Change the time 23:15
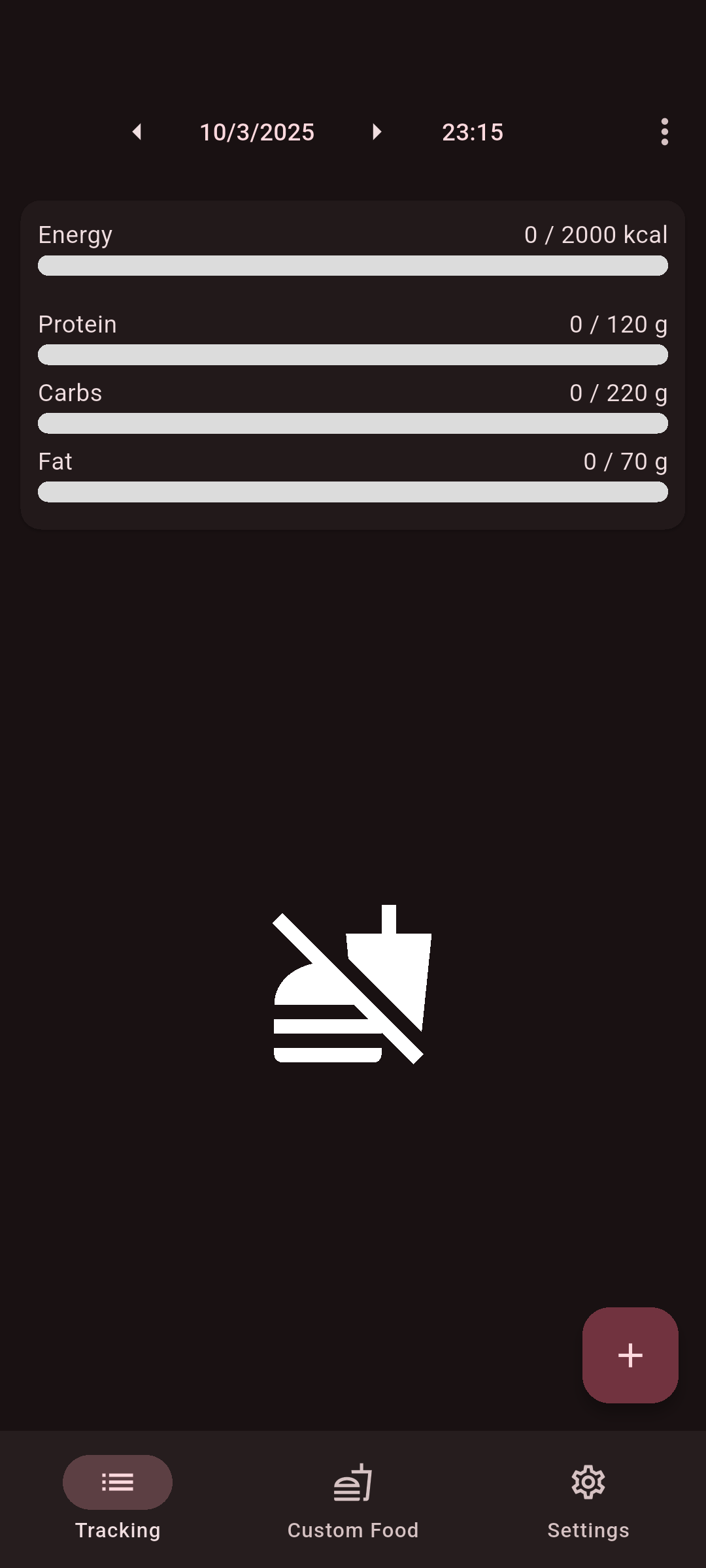The image size is (706, 1568). pyautogui.click(x=472, y=133)
